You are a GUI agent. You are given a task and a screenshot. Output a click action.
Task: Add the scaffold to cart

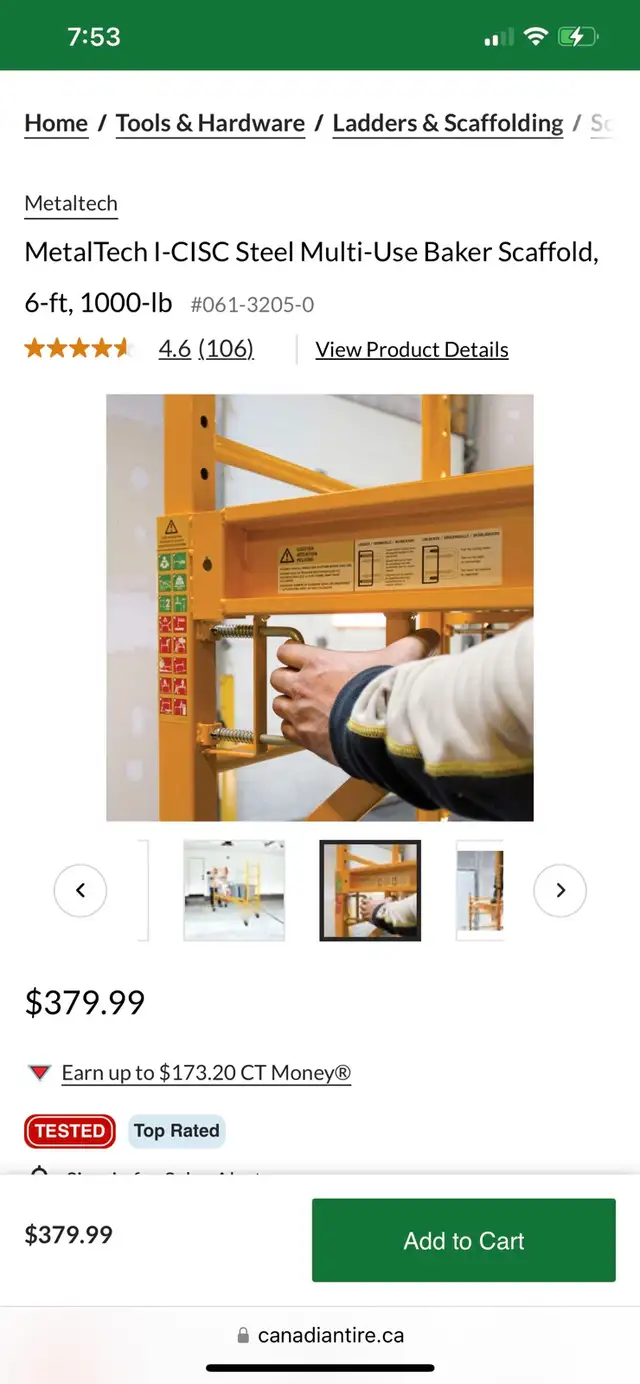(464, 1240)
